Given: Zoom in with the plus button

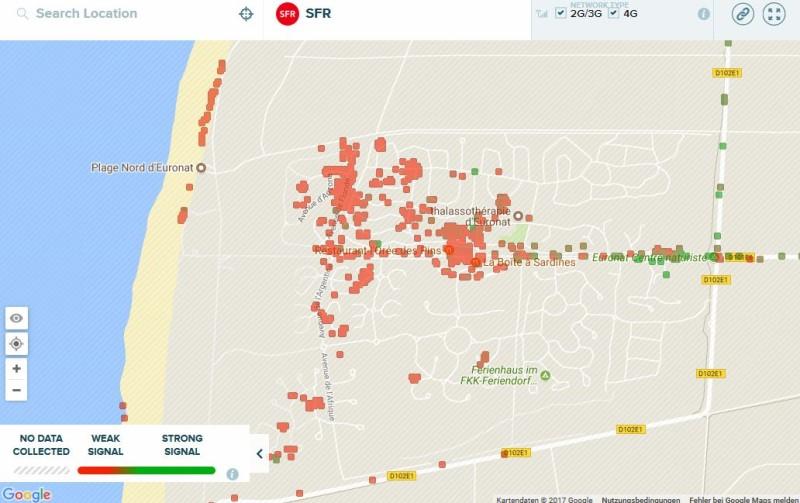Looking at the screenshot, I should pyautogui.click(x=16, y=369).
